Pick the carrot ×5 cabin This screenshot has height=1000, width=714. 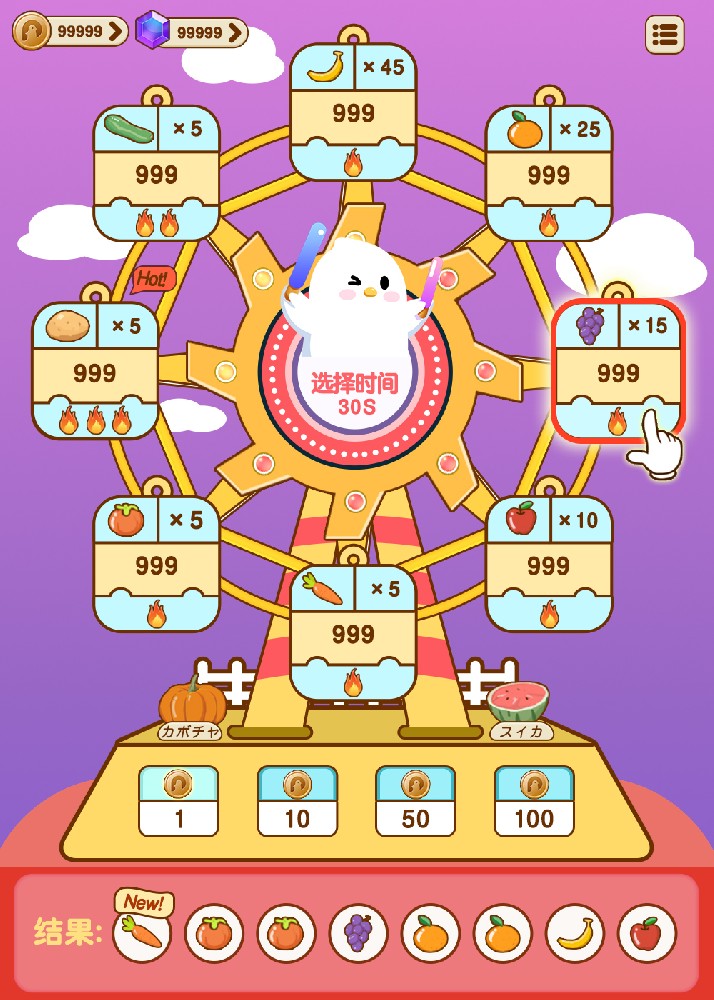(x=353, y=633)
